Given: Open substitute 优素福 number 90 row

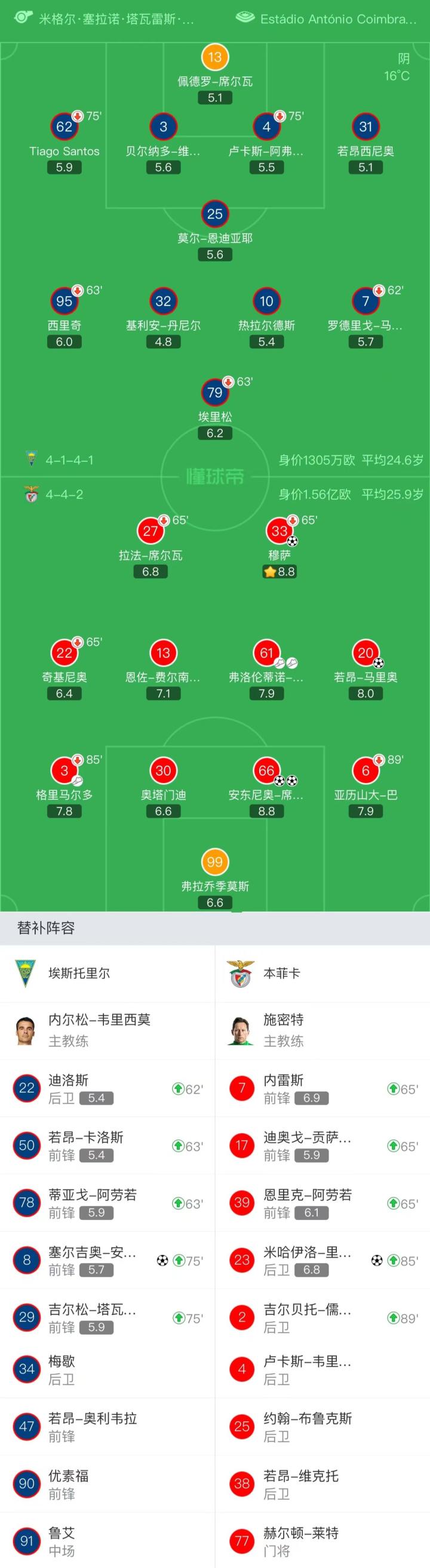Looking at the screenshot, I should (107, 1484).
